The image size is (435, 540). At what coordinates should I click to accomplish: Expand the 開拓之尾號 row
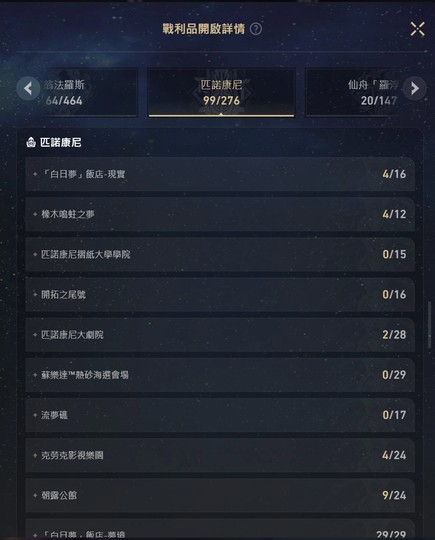(220, 295)
